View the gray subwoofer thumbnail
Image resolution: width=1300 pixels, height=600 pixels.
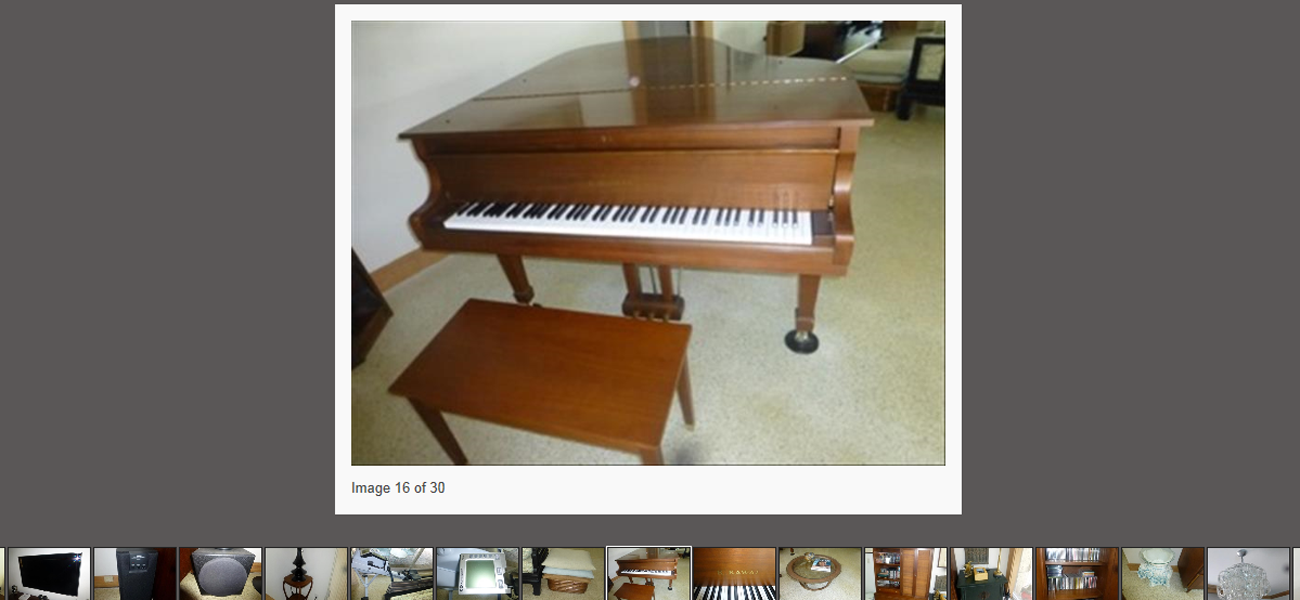pyautogui.click(x=221, y=574)
